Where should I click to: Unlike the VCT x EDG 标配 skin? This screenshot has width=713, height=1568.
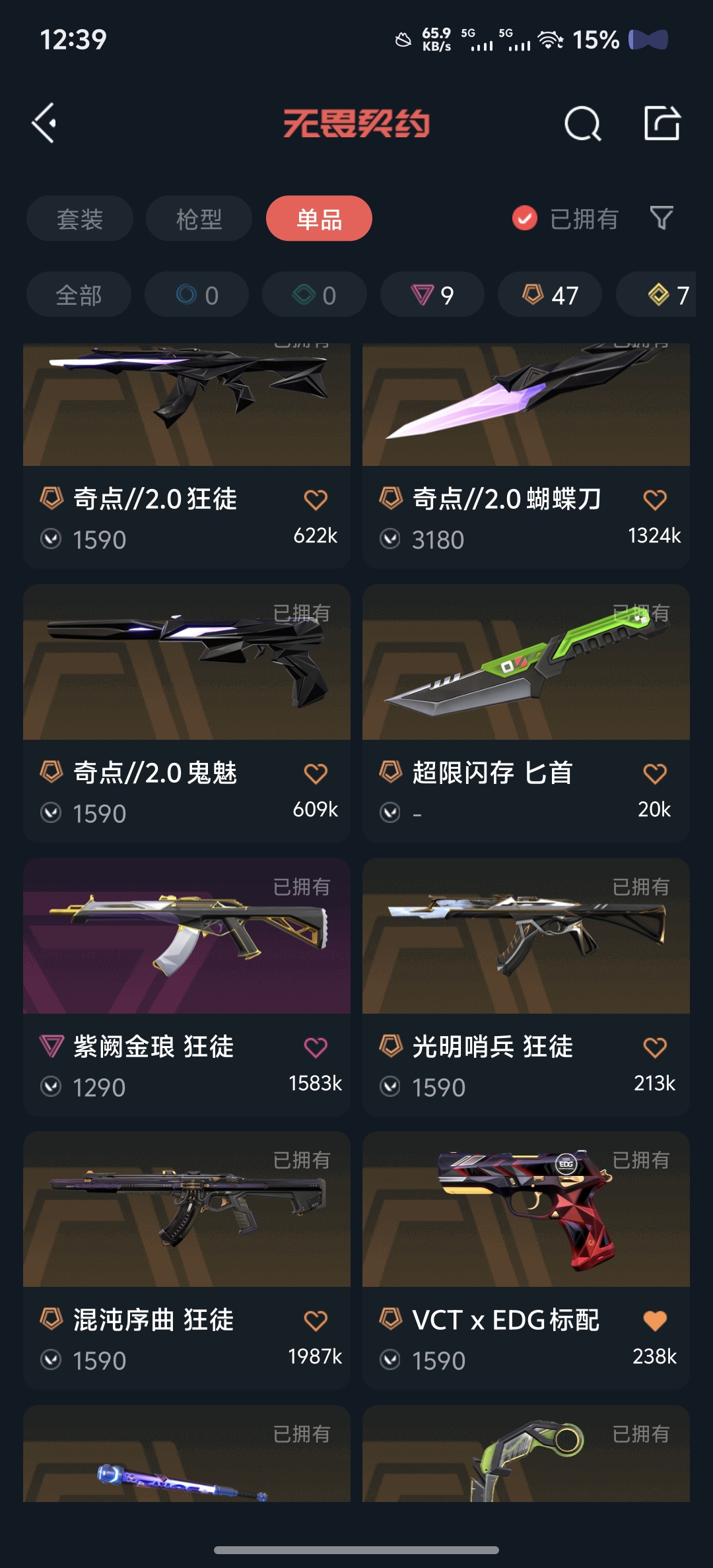pyautogui.click(x=655, y=1321)
